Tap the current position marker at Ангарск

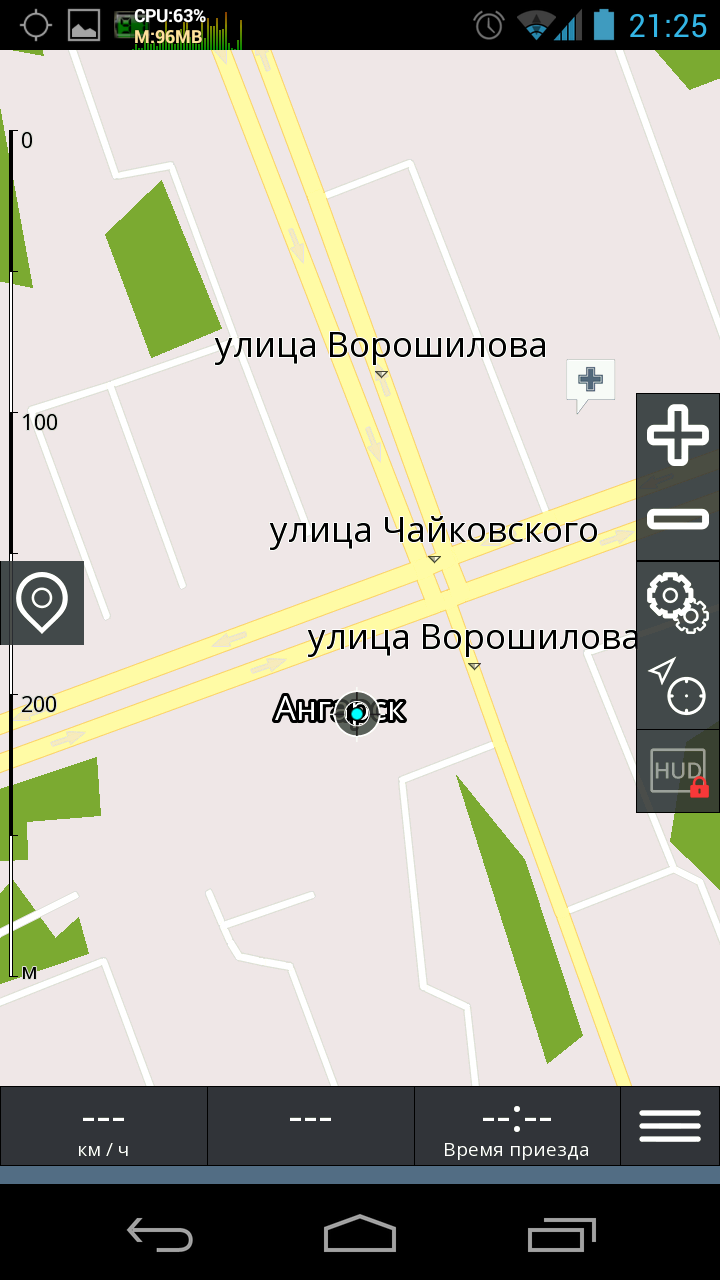357,713
